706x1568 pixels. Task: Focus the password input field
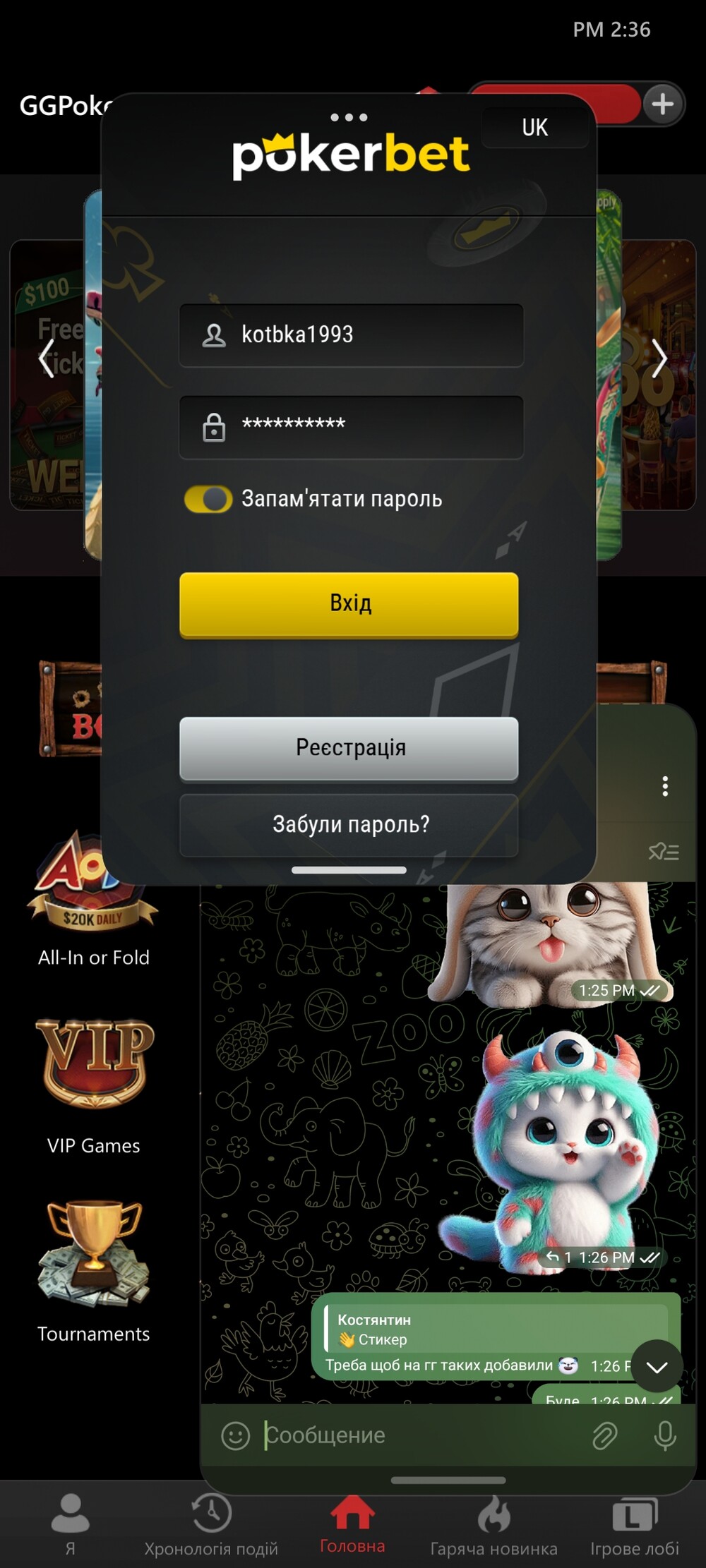pos(367,426)
